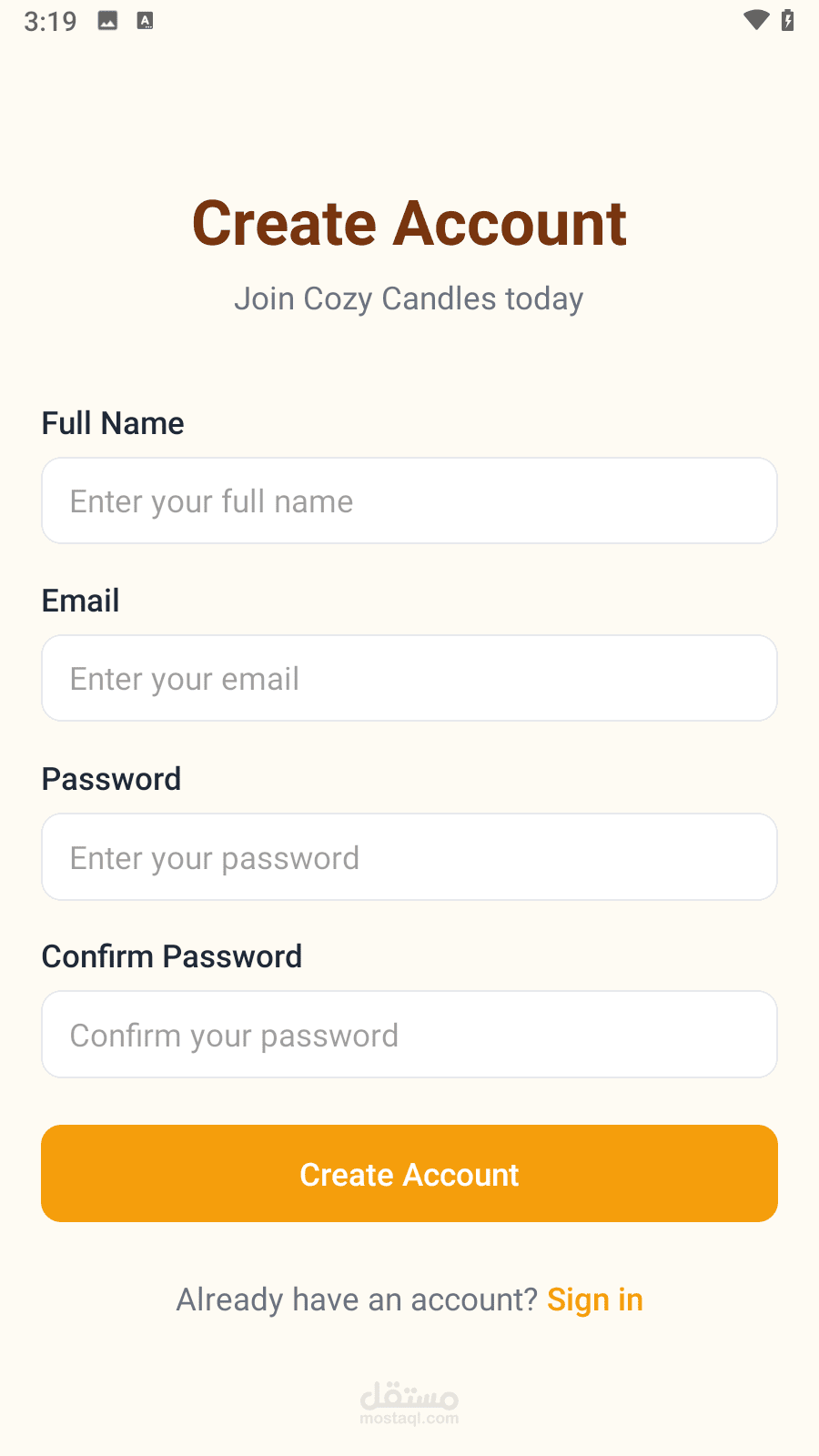Open the Sign in link
The image size is (819, 1456).
(595, 1299)
